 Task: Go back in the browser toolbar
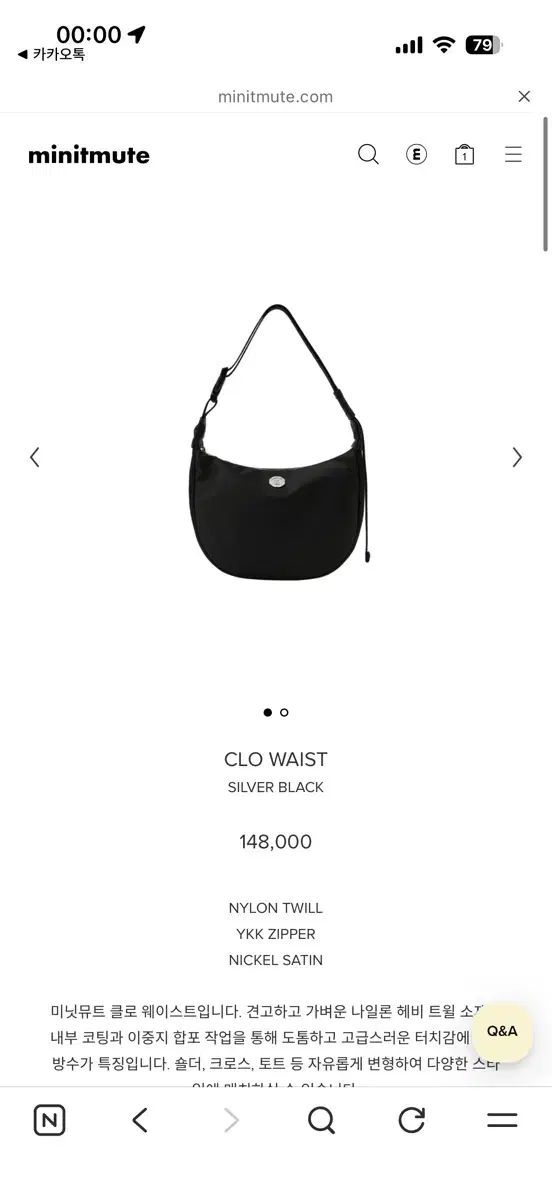[140, 1120]
